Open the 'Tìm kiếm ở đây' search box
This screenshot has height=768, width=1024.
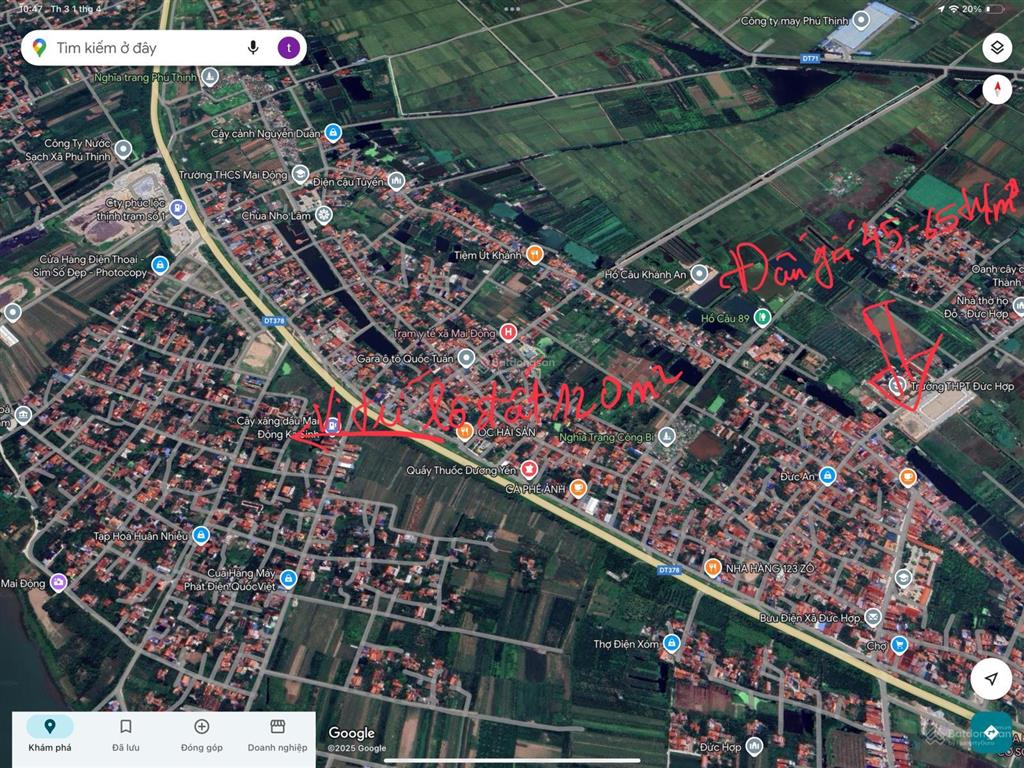[x=140, y=48]
